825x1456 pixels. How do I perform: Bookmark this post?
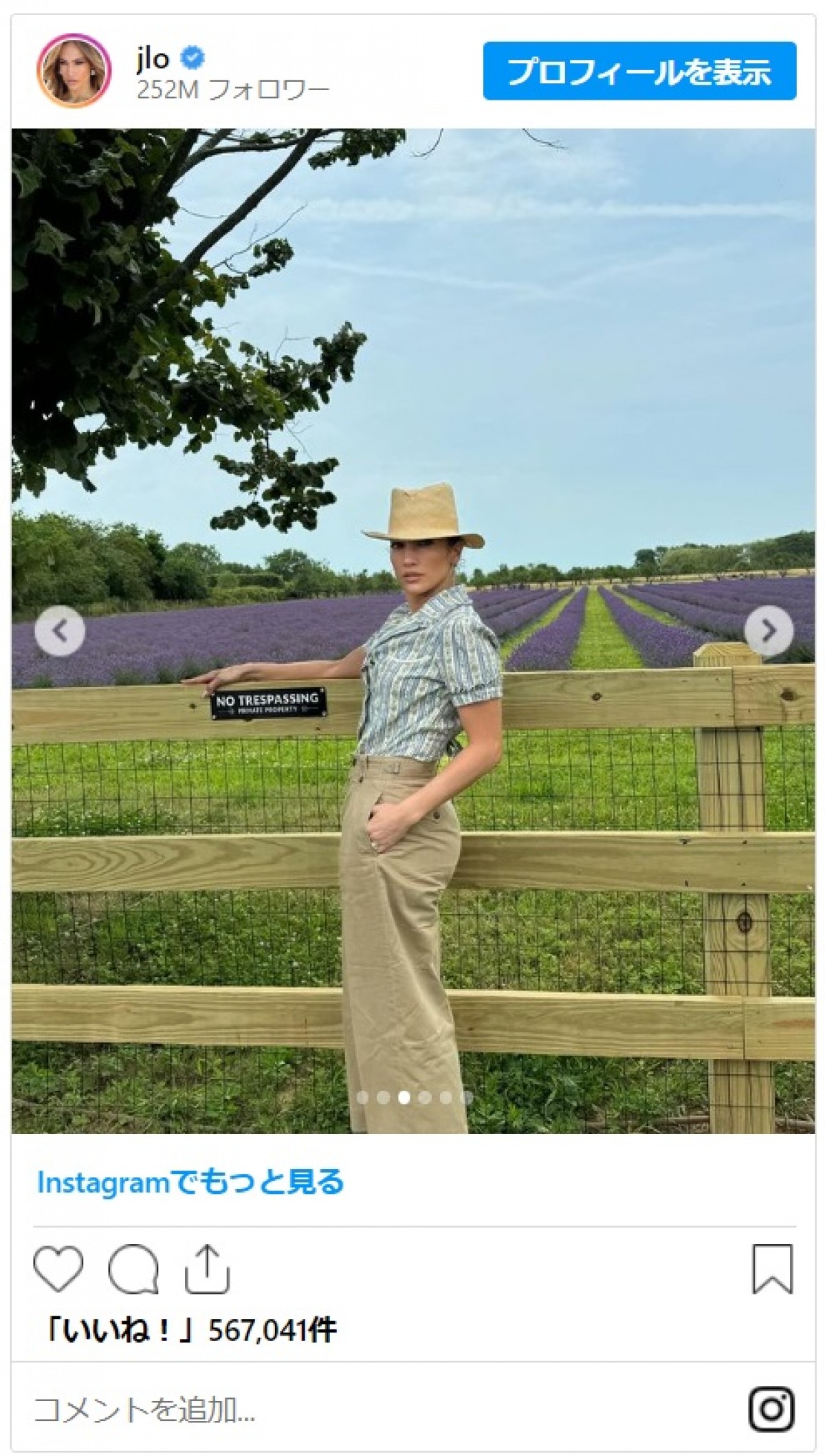(772, 1269)
